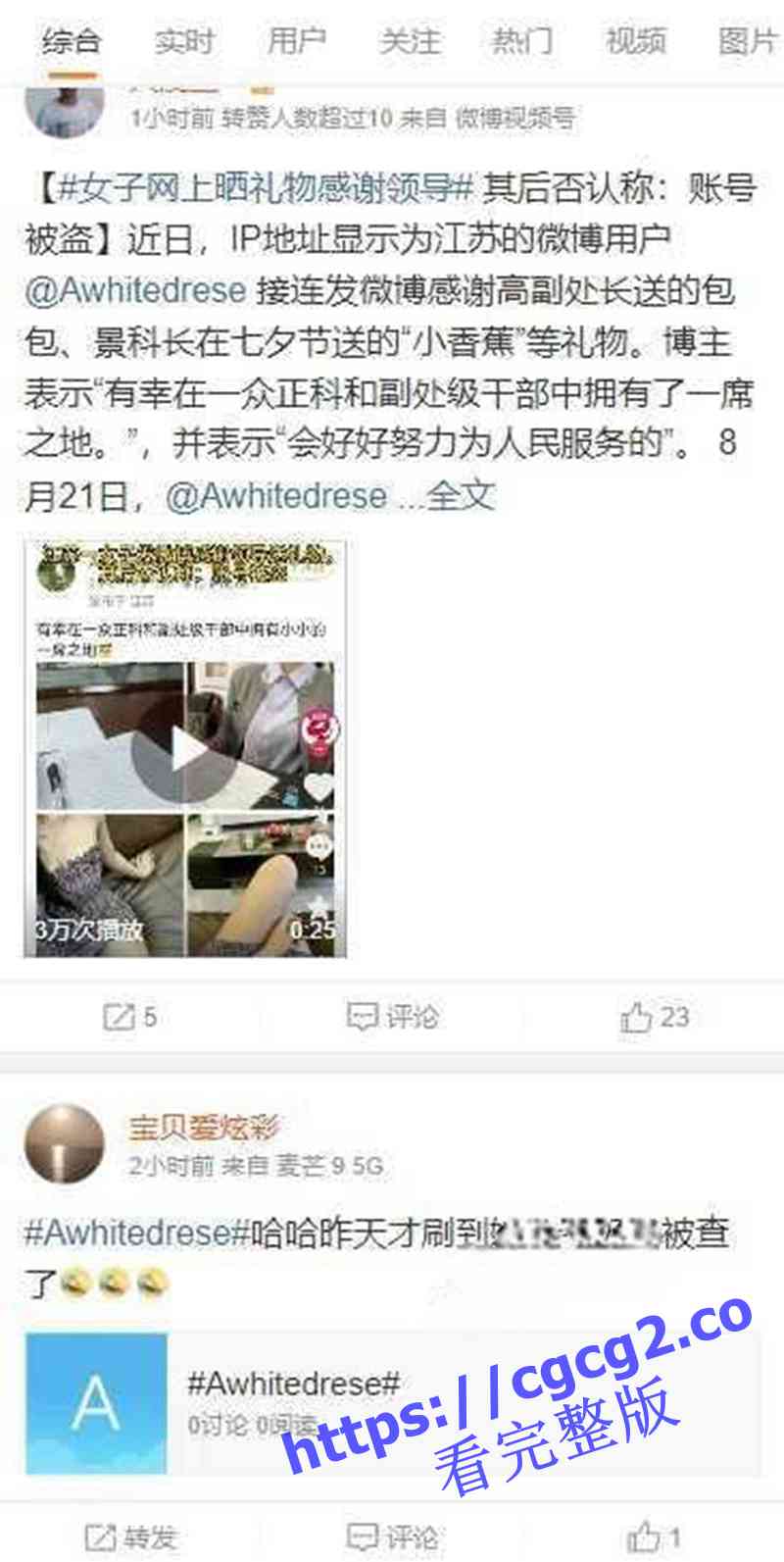784x1562 pixels.
Task: Open the @Awhitedrese mention after 微博用户
Action: [135, 291]
